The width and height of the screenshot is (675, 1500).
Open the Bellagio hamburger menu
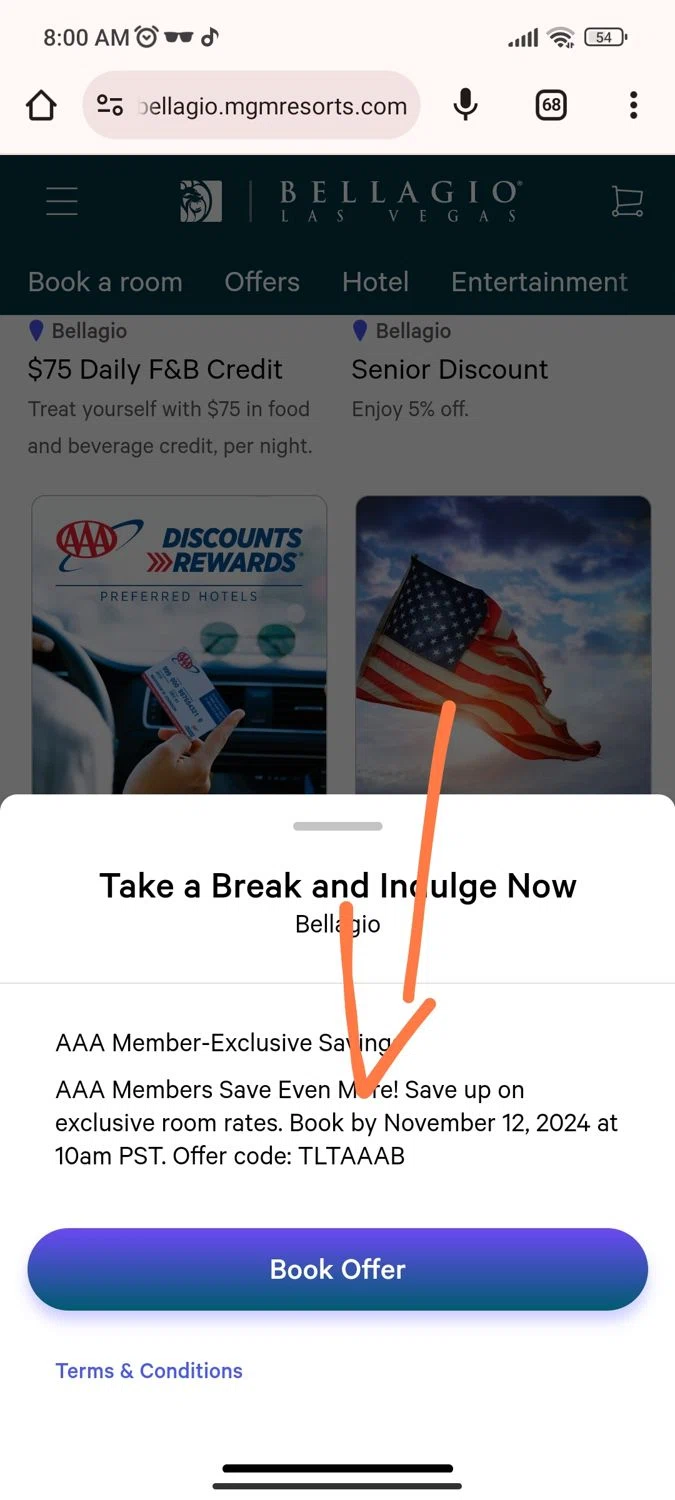pos(62,201)
